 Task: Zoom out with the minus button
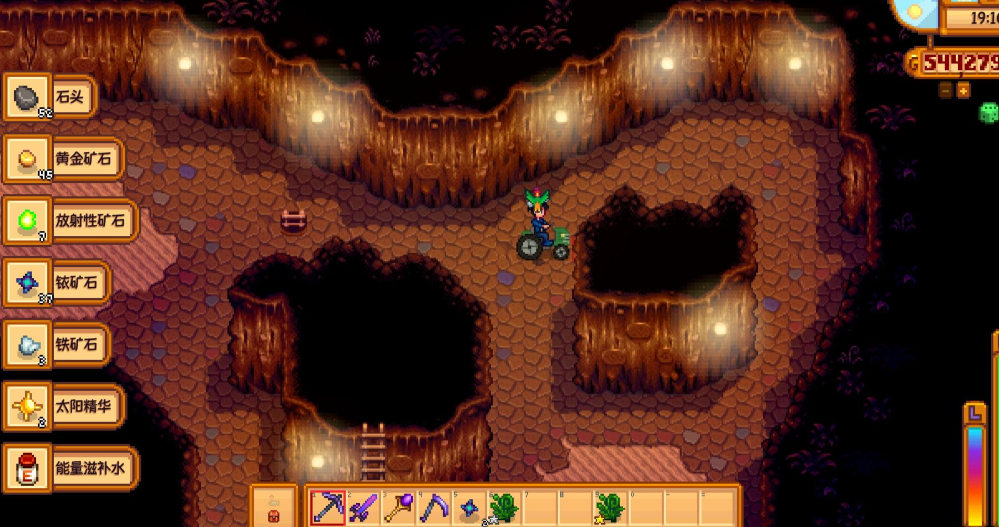click(946, 90)
